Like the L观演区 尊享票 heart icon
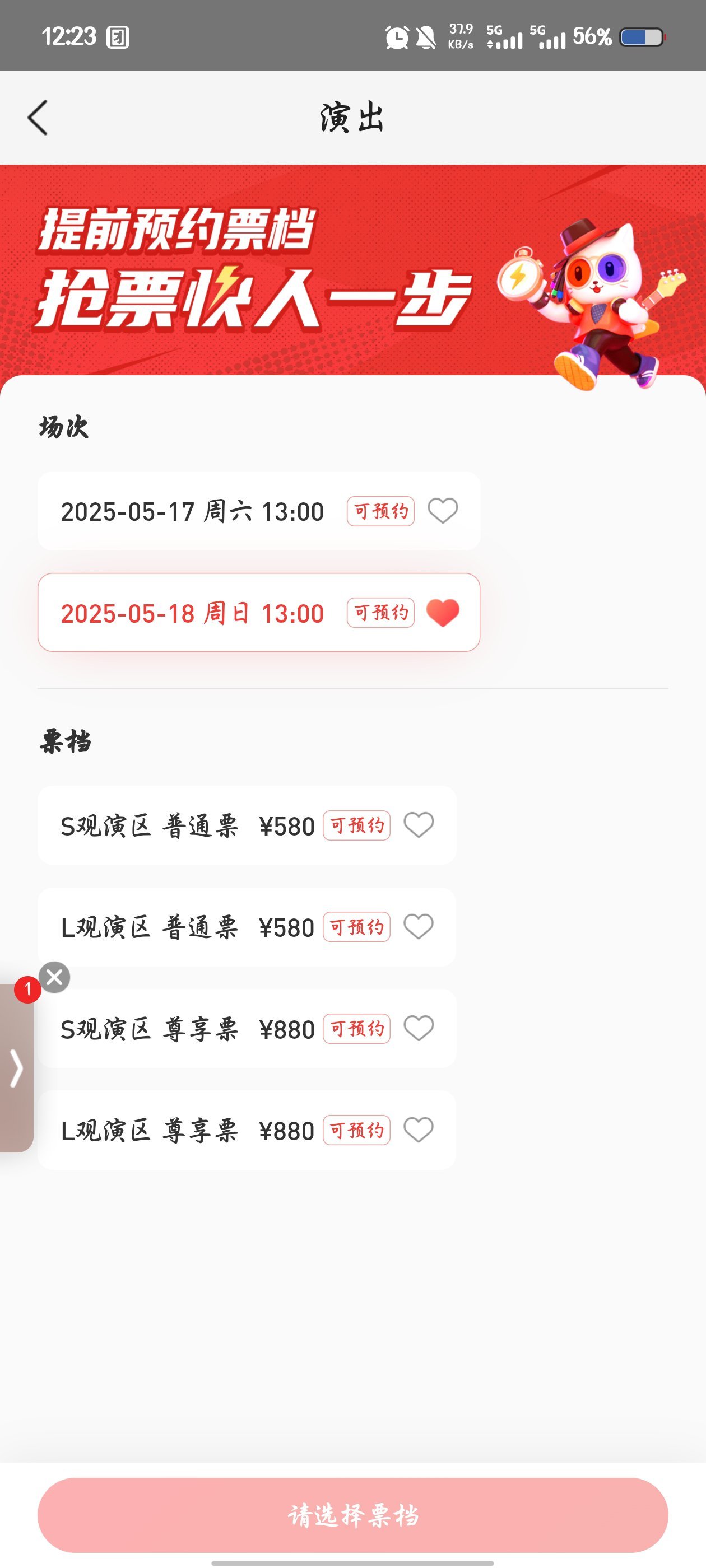Screen dimensions: 706x1568 click(x=419, y=1130)
